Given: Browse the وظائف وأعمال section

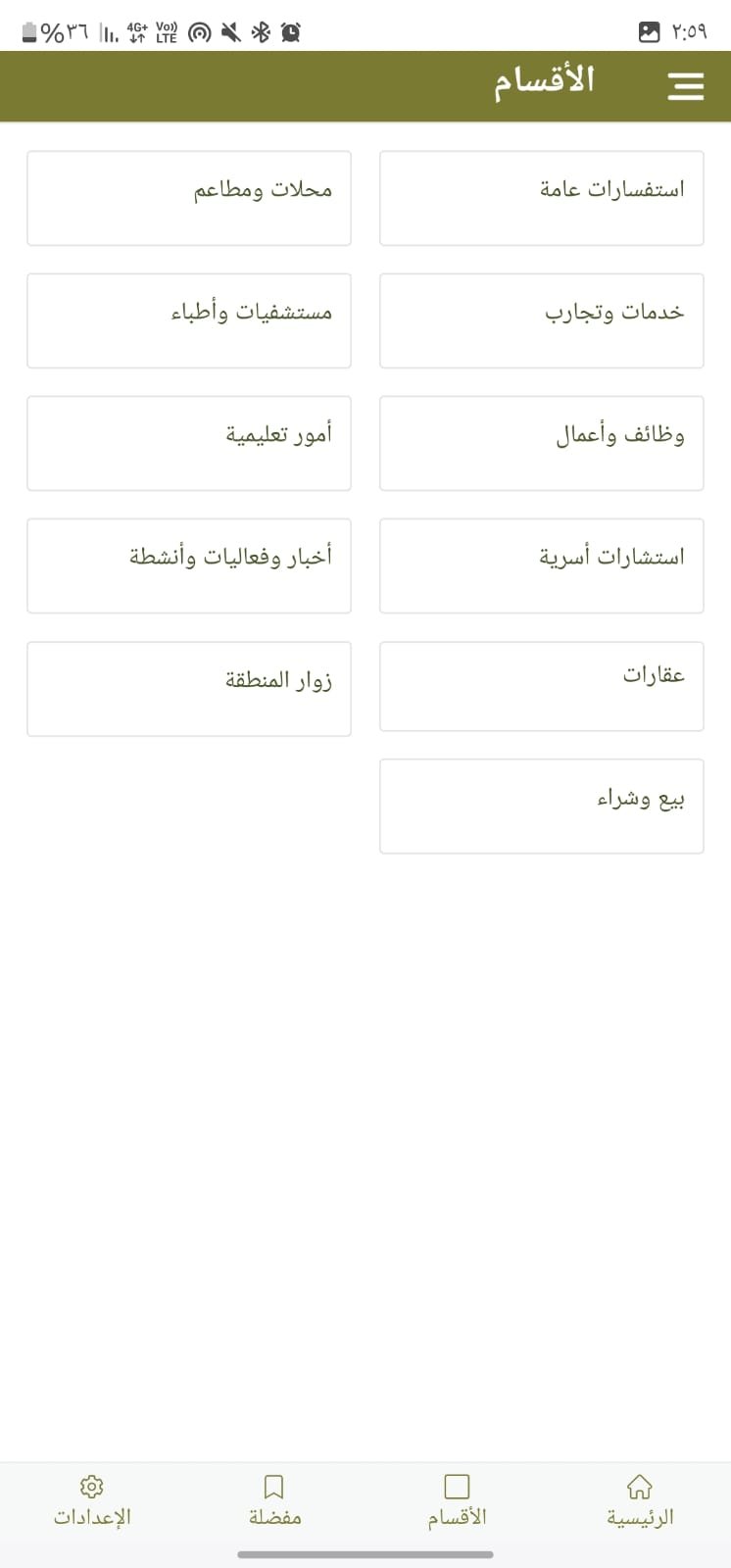Looking at the screenshot, I should click(541, 443).
